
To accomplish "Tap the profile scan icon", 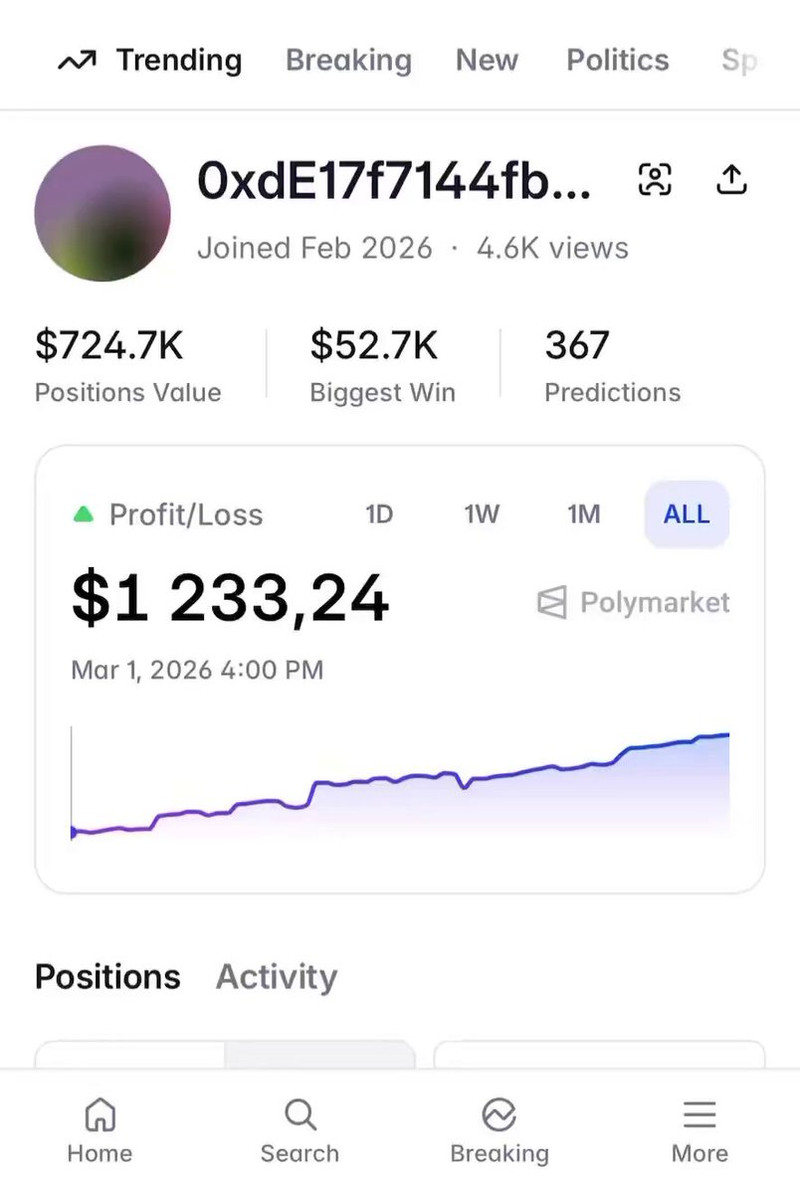I will coord(655,180).
